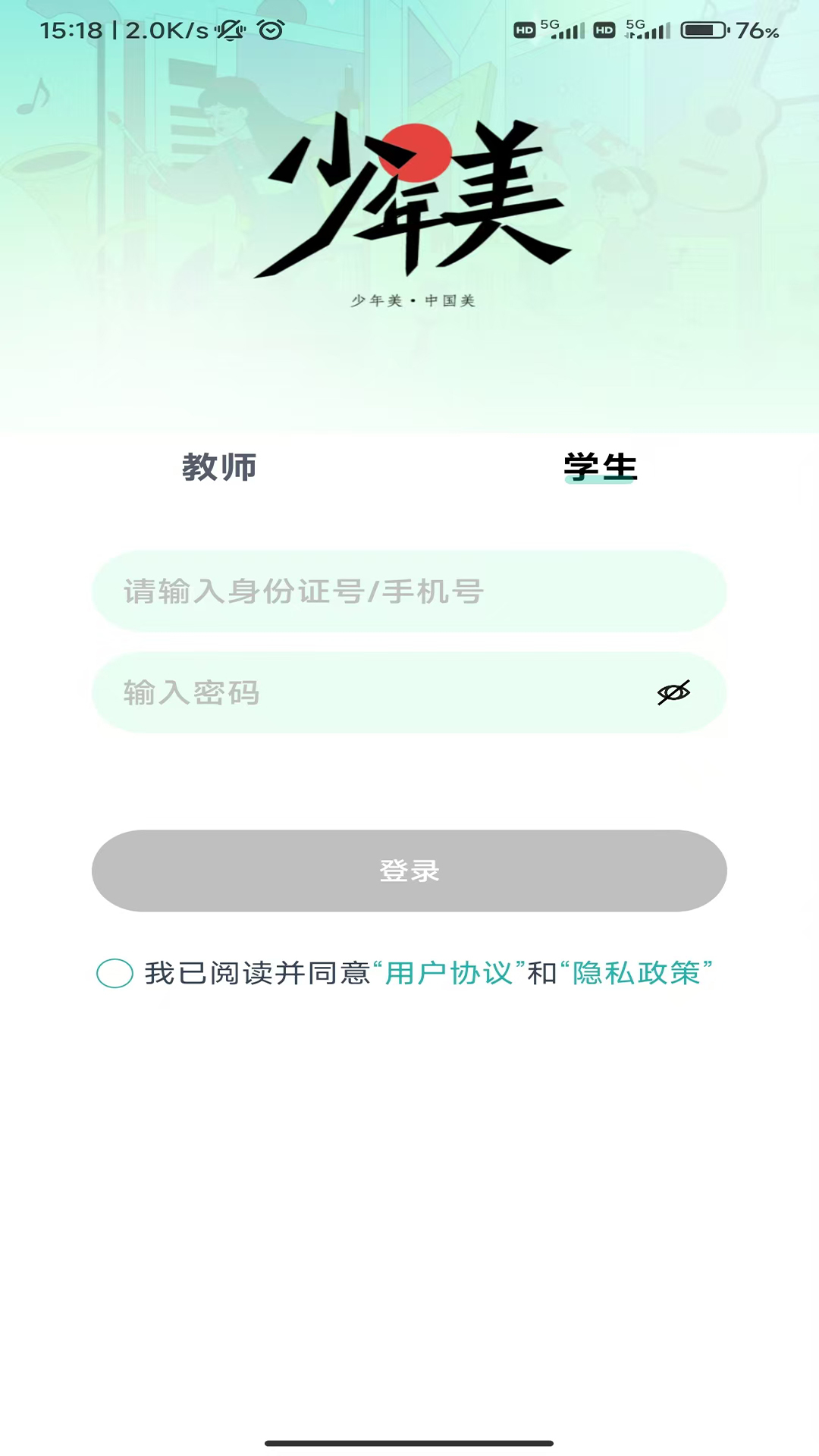Focus the 身份证号/手机号 input field
The width and height of the screenshot is (819, 1456).
pos(409,591)
